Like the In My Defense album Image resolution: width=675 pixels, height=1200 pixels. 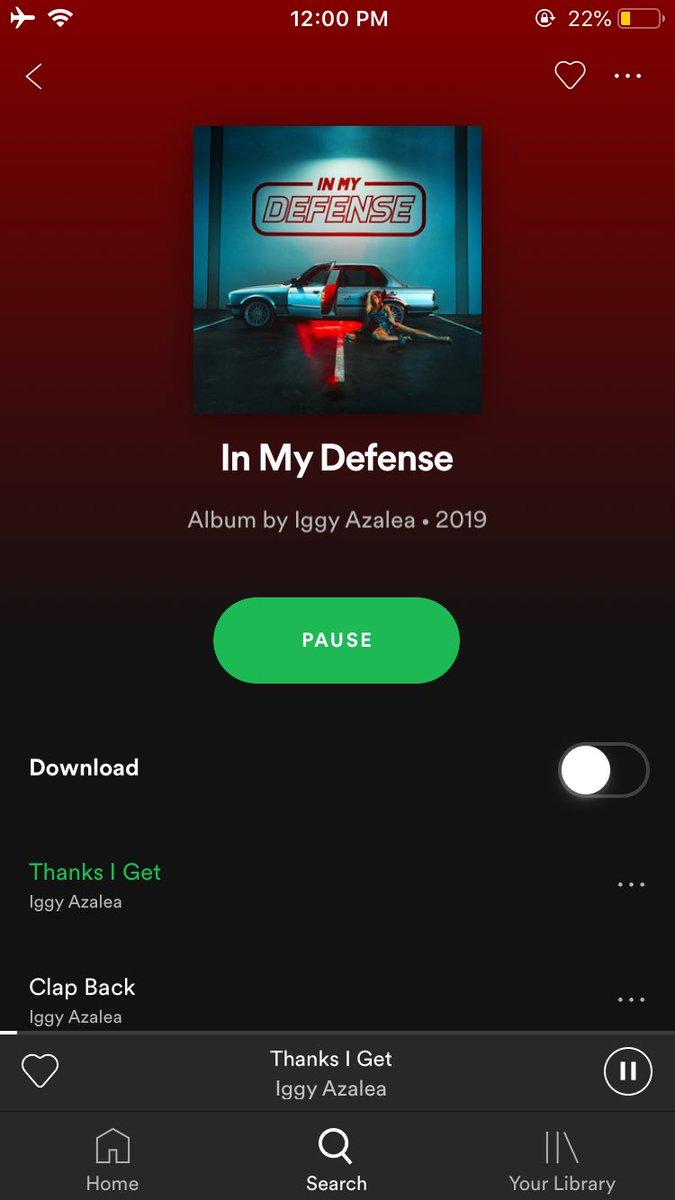click(x=570, y=75)
